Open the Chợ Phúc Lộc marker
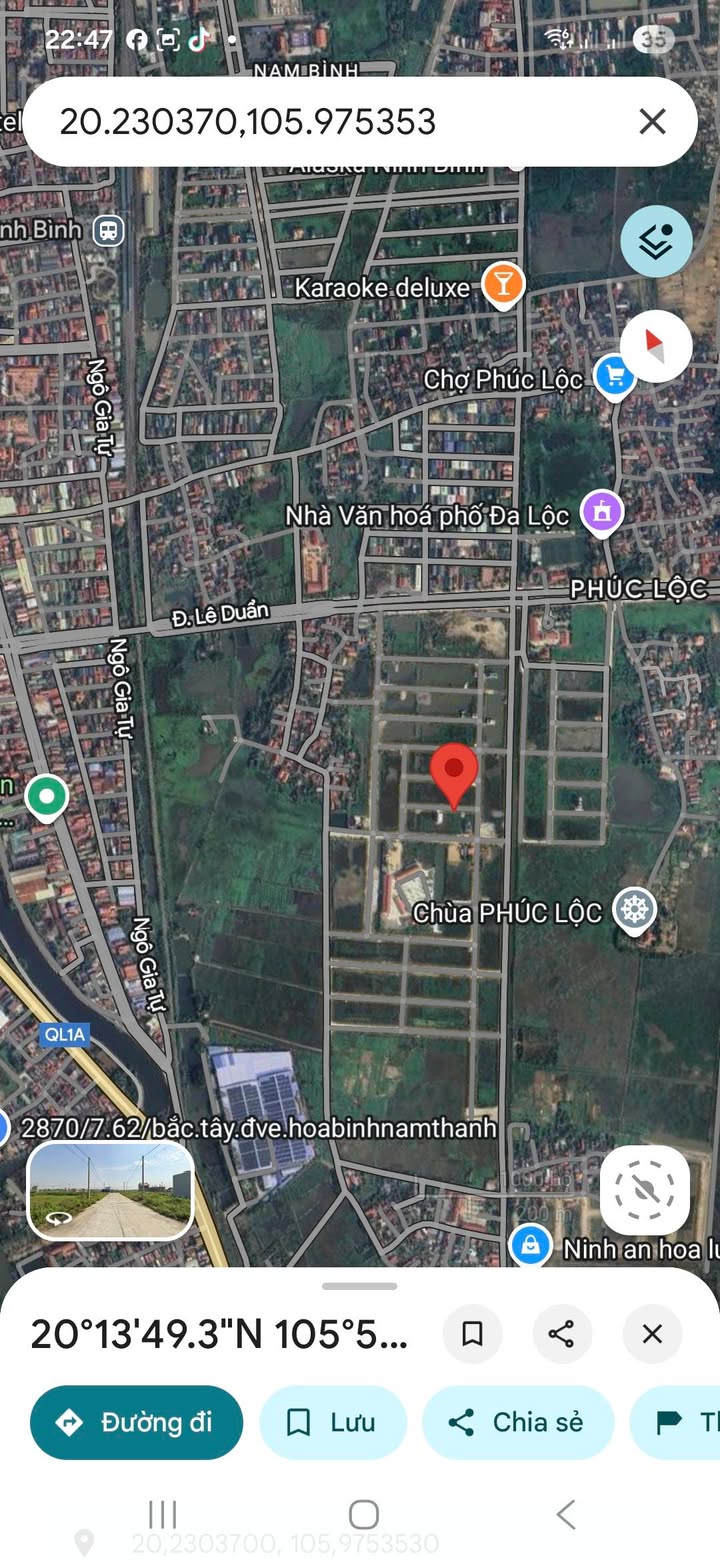The height and width of the screenshot is (1560, 720). pos(614,378)
